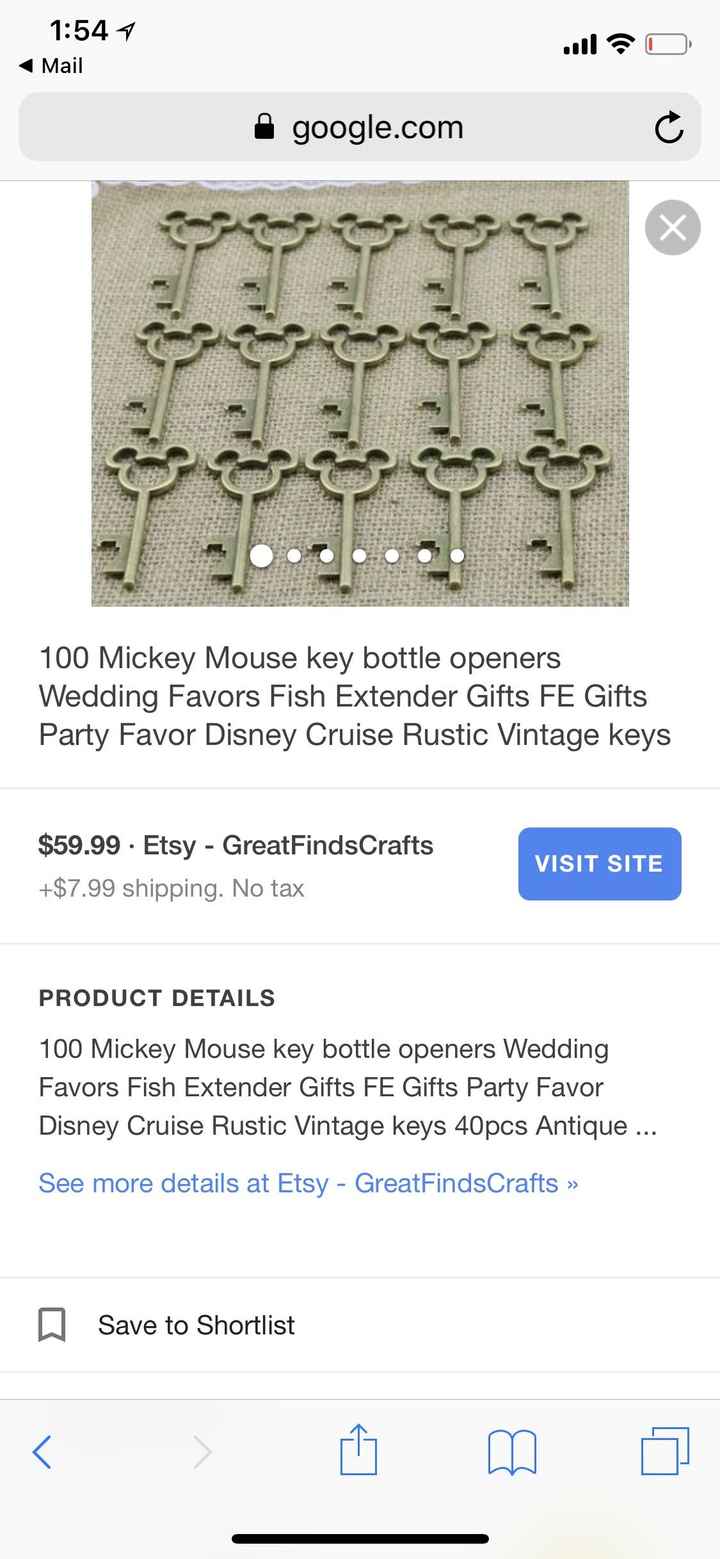Open the tab switcher icon
The width and height of the screenshot is (720, 1559).
[x=664, y=1452]
